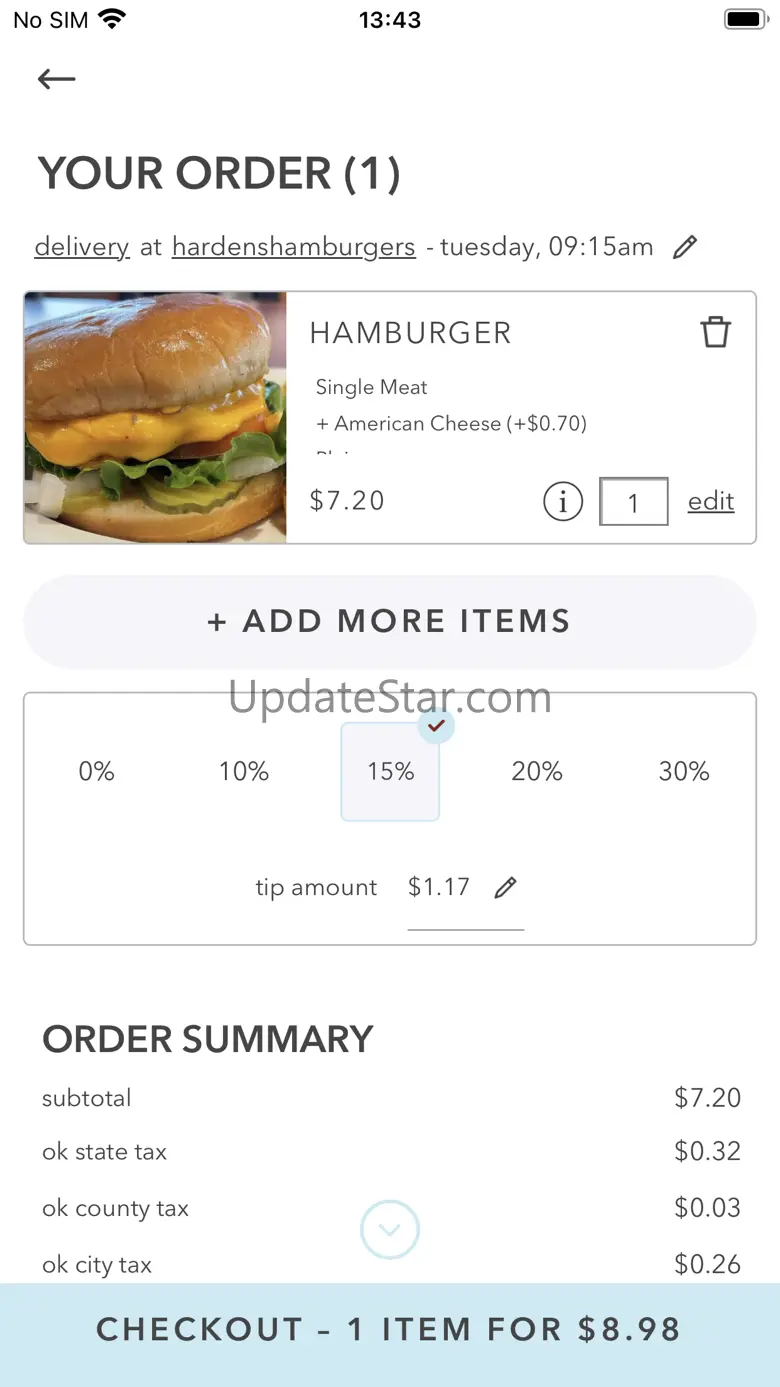Edit the custom tip amount
The image size is (780, 1387).
pyautogui.click(x=506, y=887)
